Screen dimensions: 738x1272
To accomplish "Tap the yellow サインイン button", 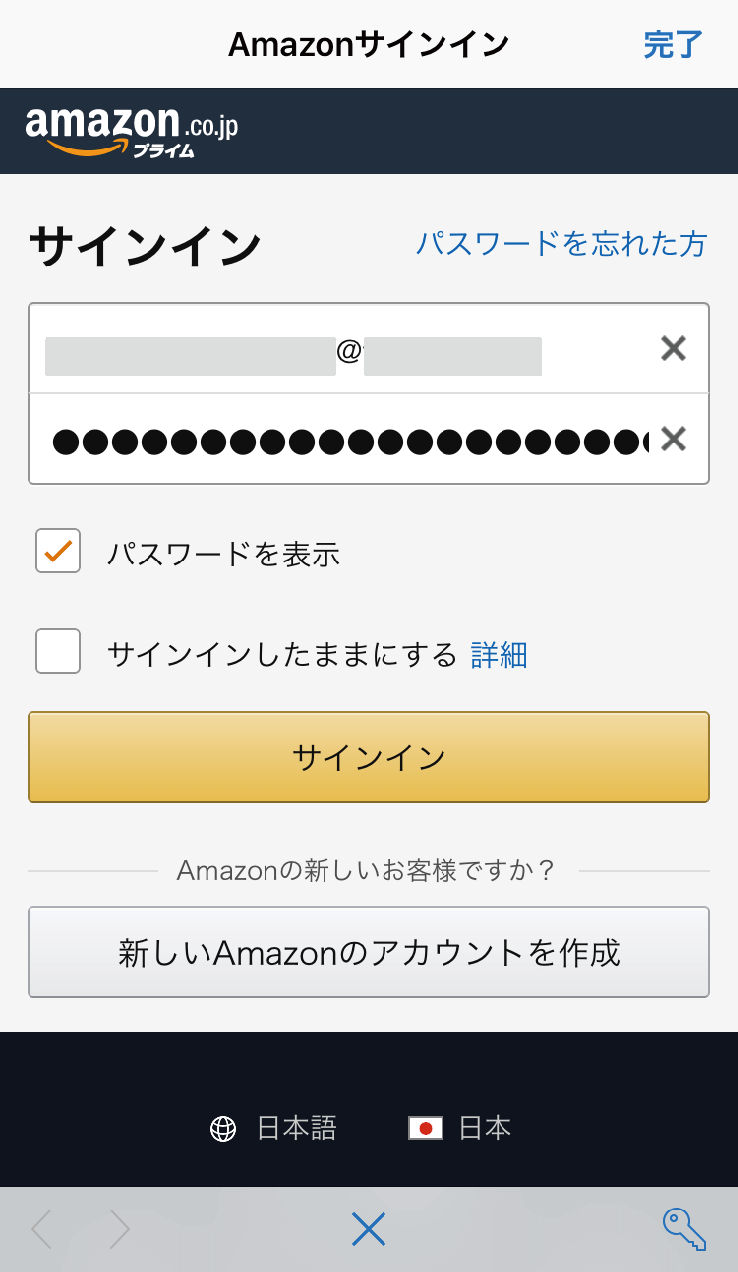I will coord(369,757).
